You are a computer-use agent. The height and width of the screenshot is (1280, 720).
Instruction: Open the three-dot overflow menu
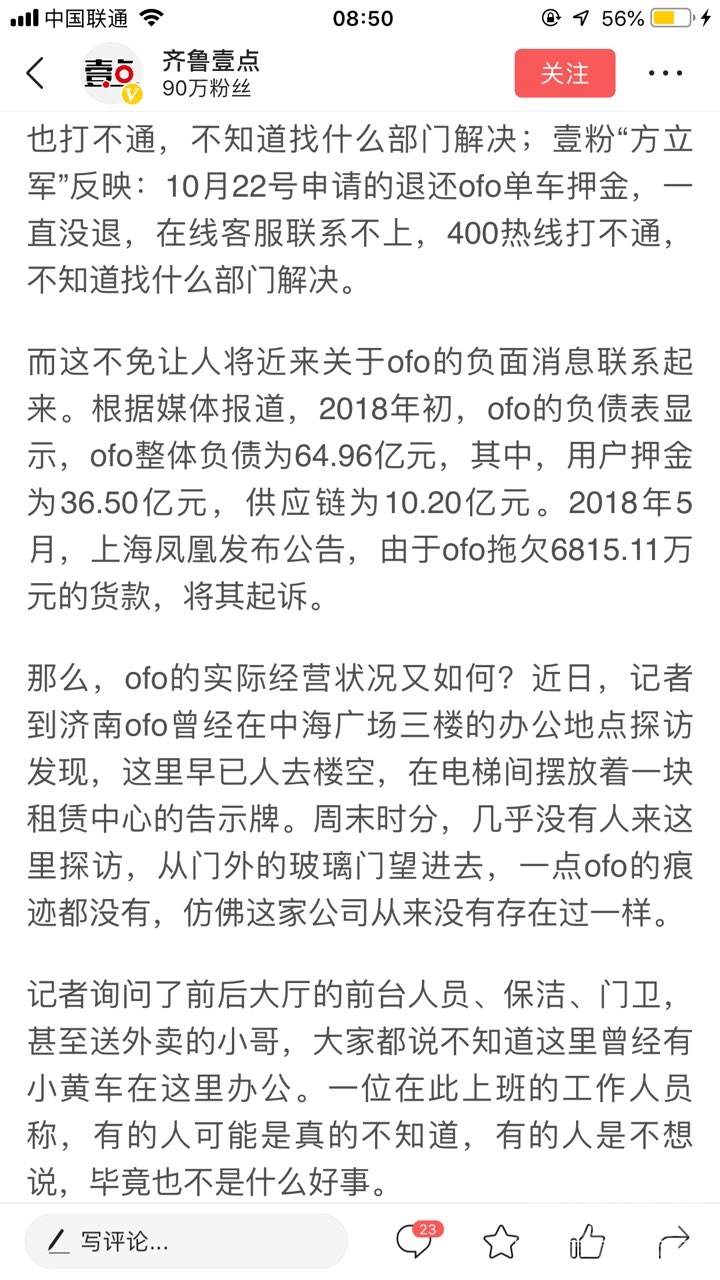(665, 74)
